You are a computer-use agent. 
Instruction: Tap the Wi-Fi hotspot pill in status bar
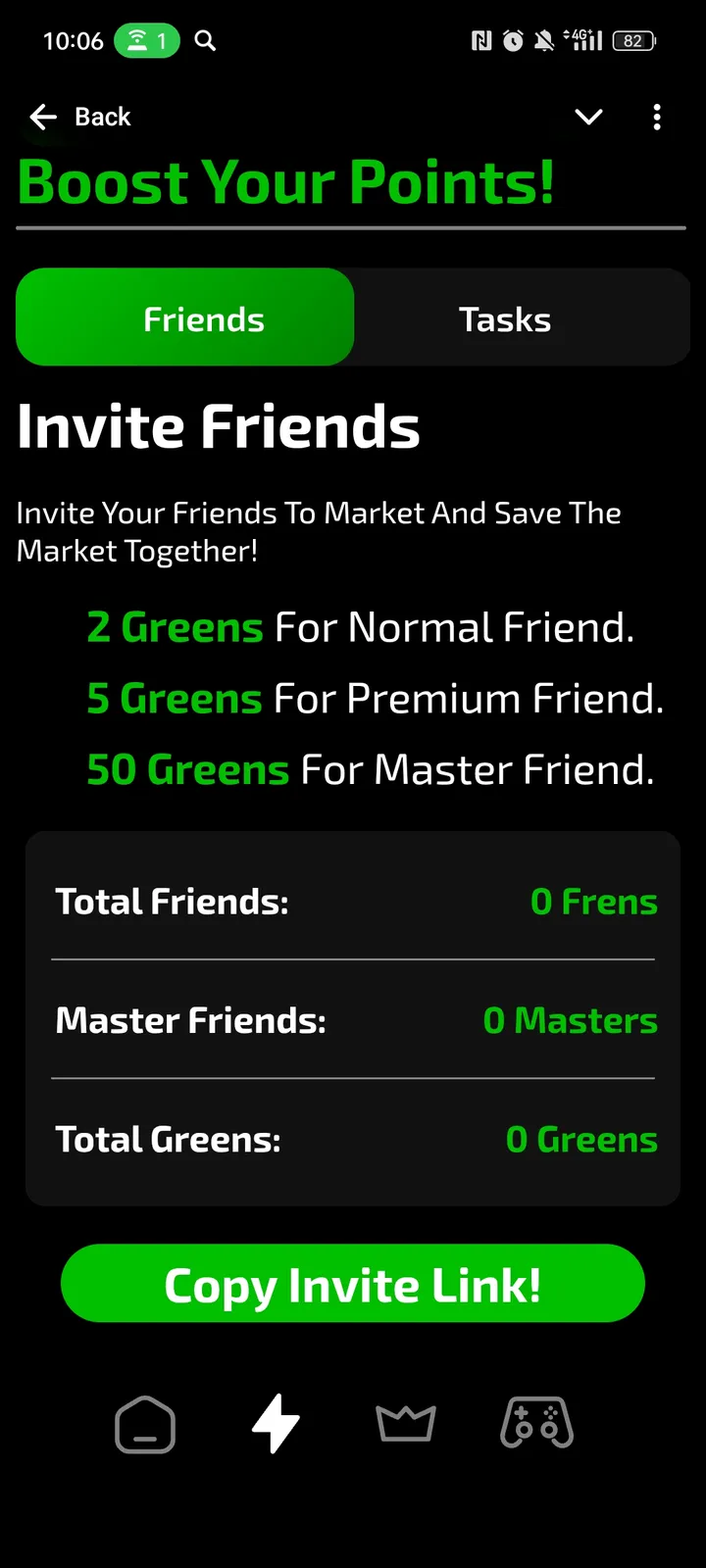(147, 41)
